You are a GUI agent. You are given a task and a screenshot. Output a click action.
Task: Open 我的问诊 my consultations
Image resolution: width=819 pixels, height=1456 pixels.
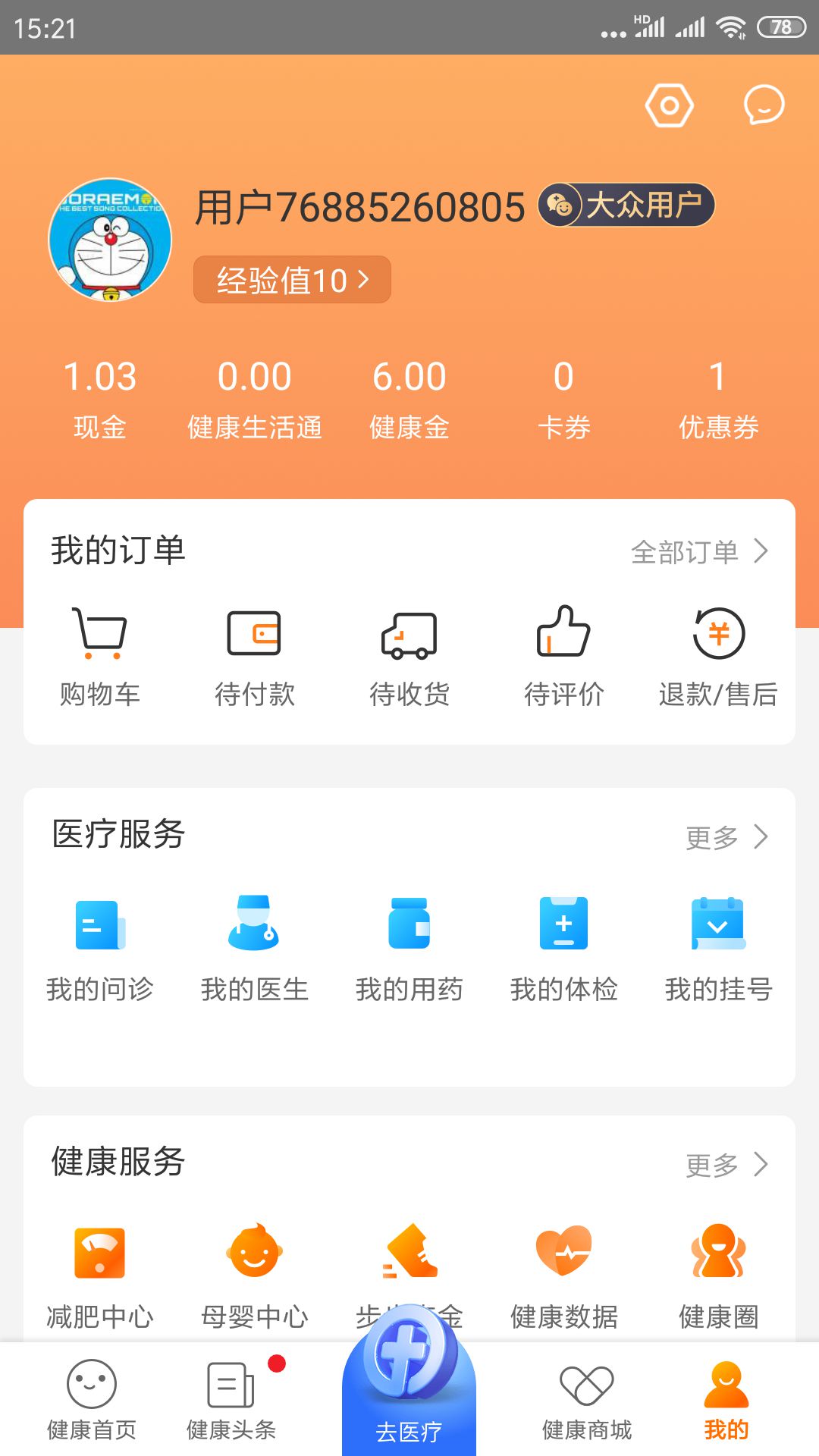coord(101,948)
